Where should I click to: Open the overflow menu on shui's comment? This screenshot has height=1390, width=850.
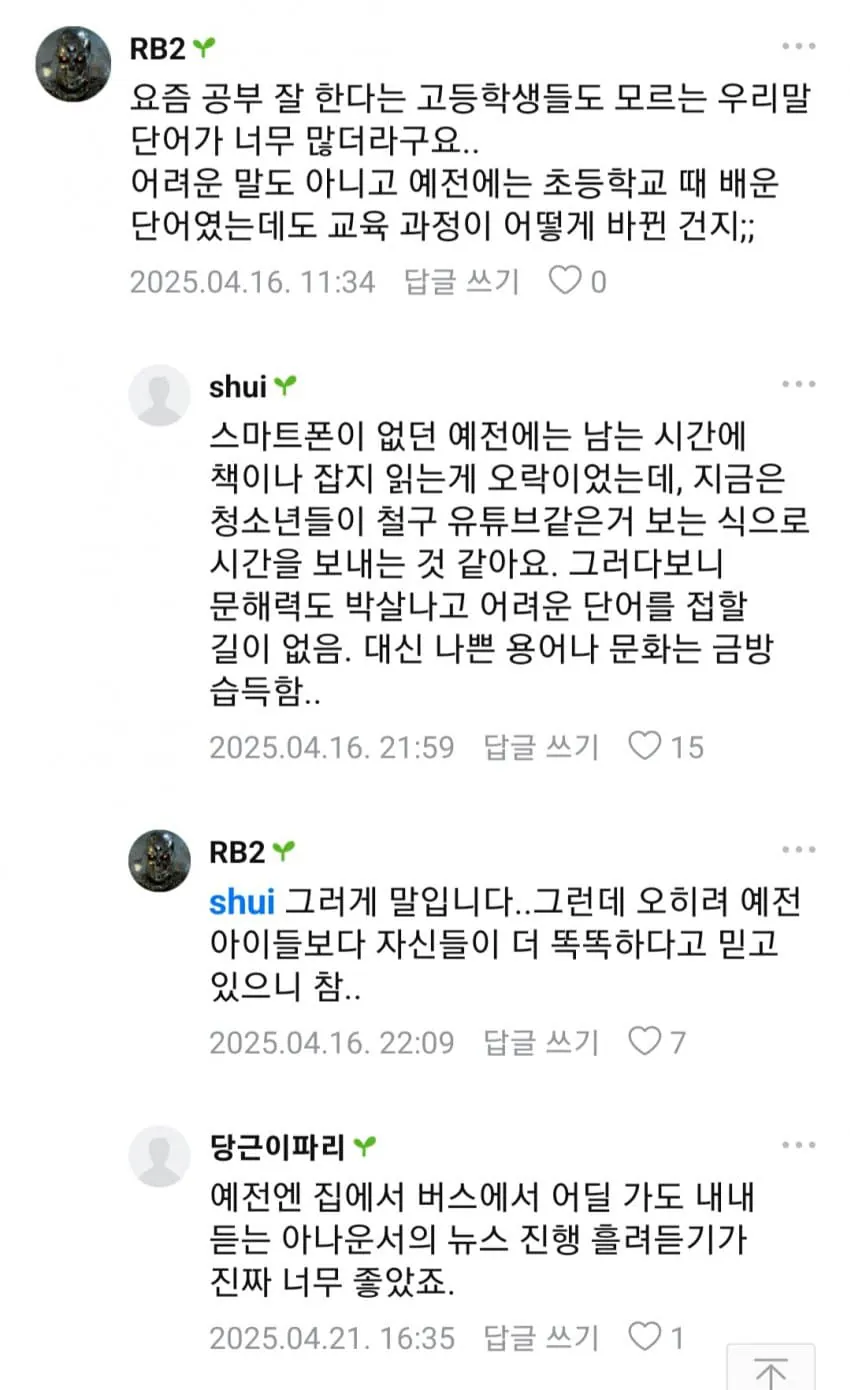(798, 386)
